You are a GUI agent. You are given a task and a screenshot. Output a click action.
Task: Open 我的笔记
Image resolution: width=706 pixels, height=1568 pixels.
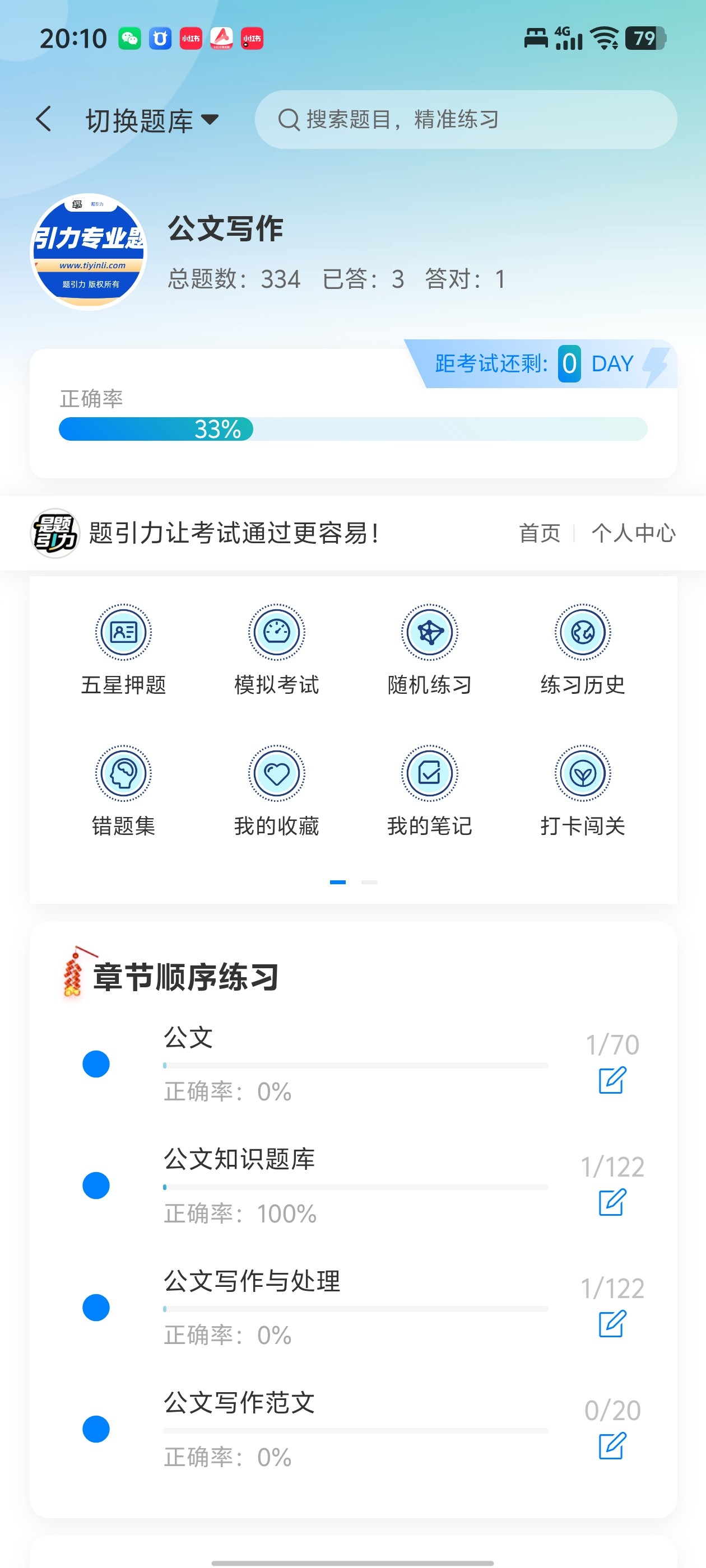[x=429, y=791]
